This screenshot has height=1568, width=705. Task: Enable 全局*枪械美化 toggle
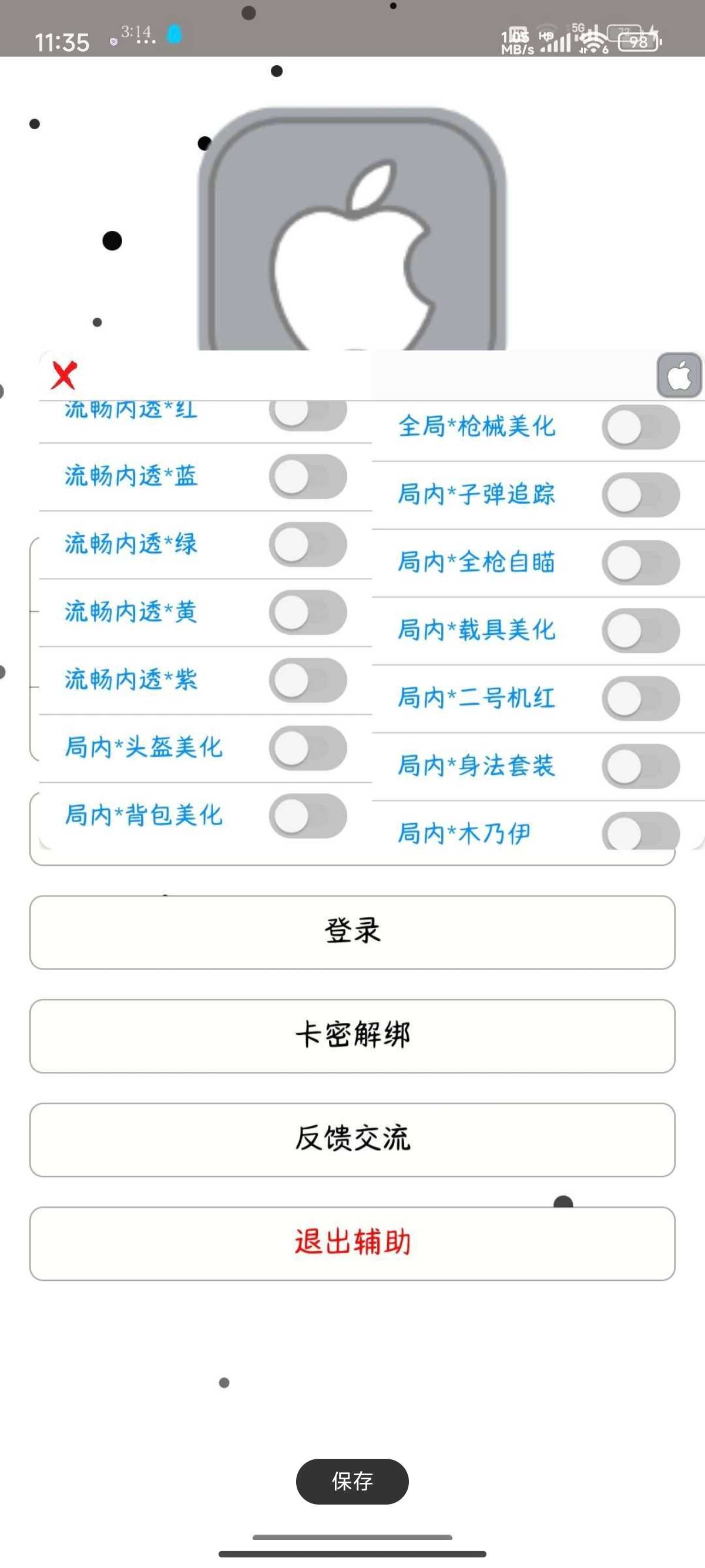(x=641, y=428)
